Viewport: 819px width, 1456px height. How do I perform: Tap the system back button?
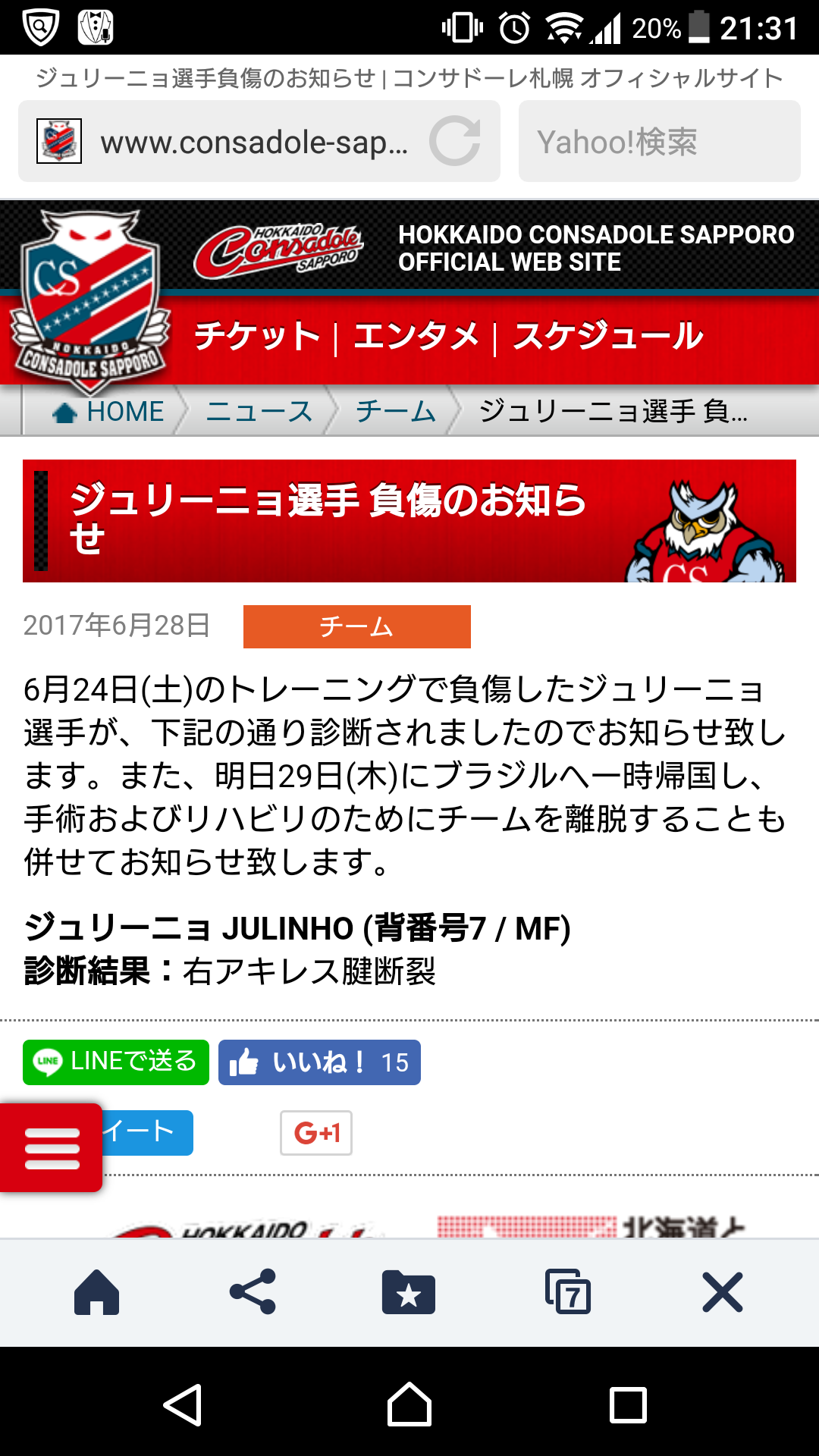click(x=183, y=1405)
